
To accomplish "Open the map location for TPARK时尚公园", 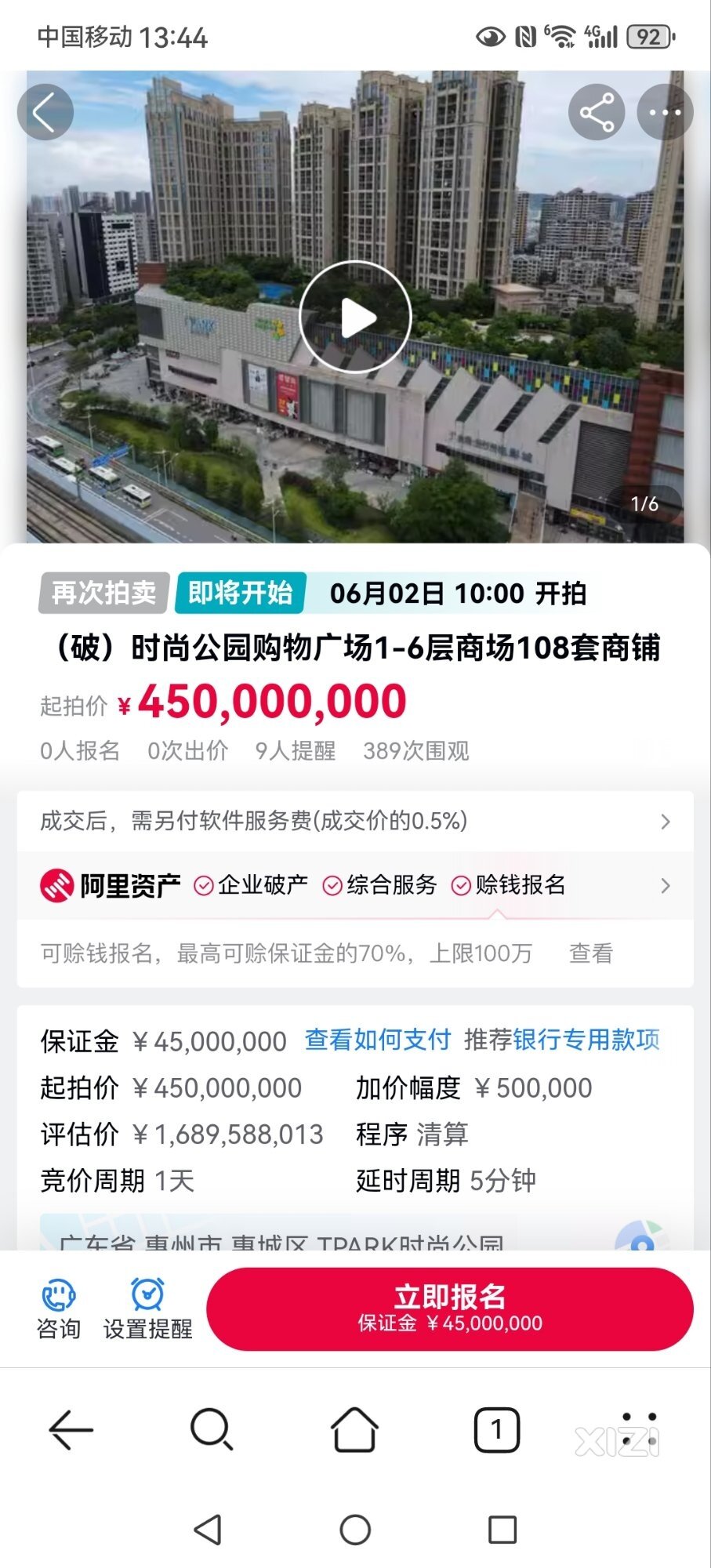I will pos(641,1239).
